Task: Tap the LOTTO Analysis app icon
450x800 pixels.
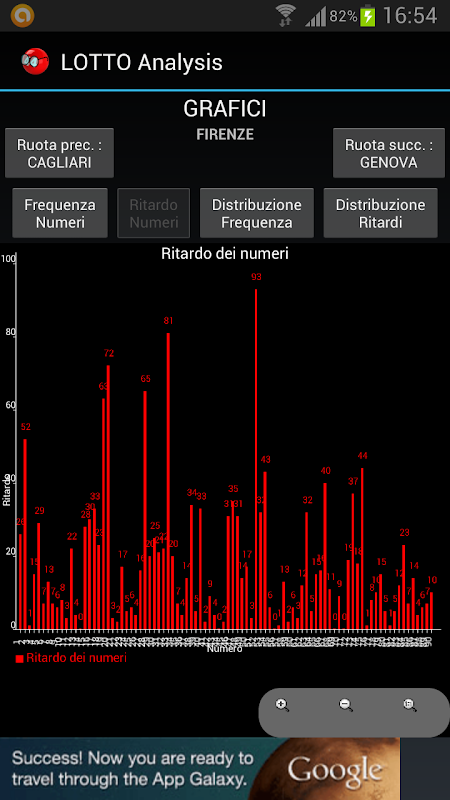Action: (35, 62)
